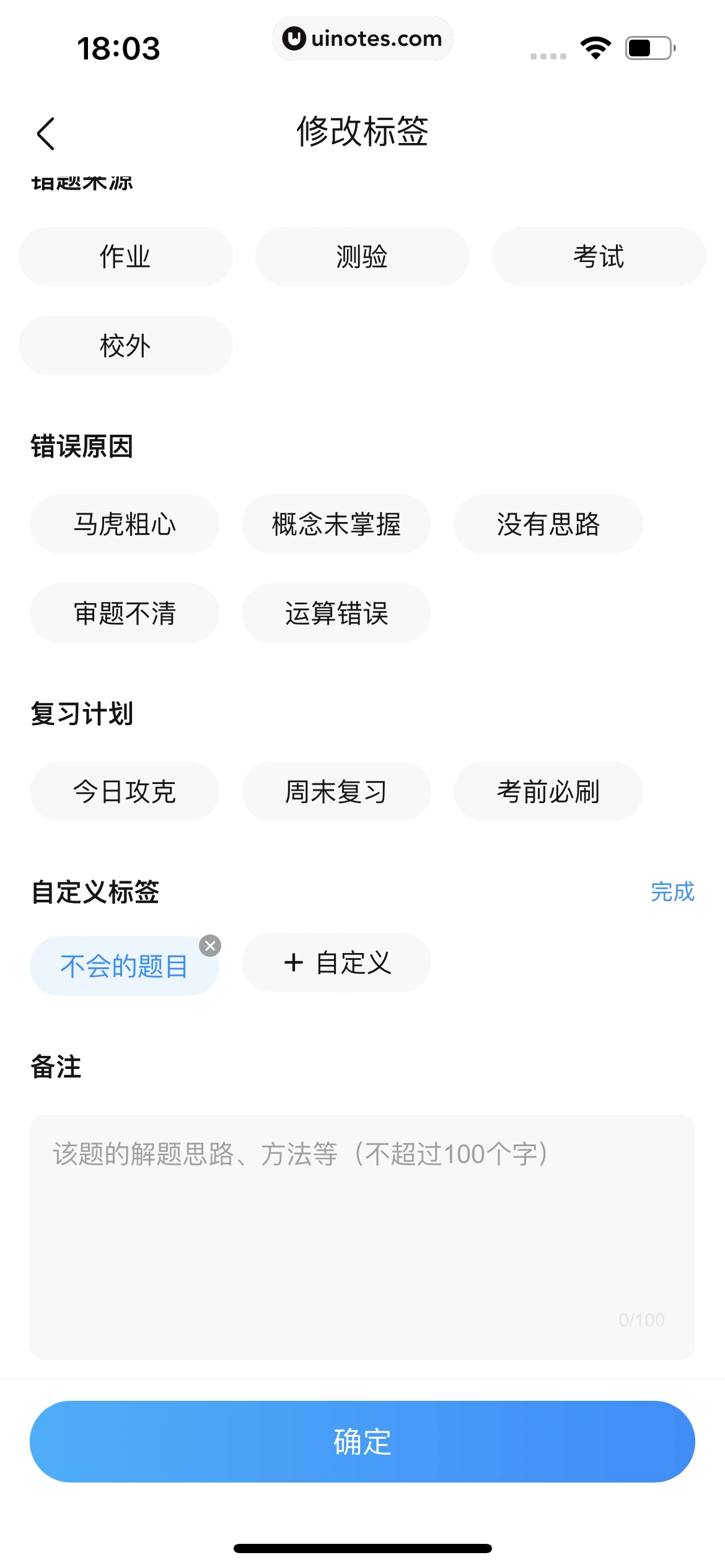This screenshot has height=1568, width=725.
Task: Add a new 自定义 tag
Action: (x=336, y=962)
